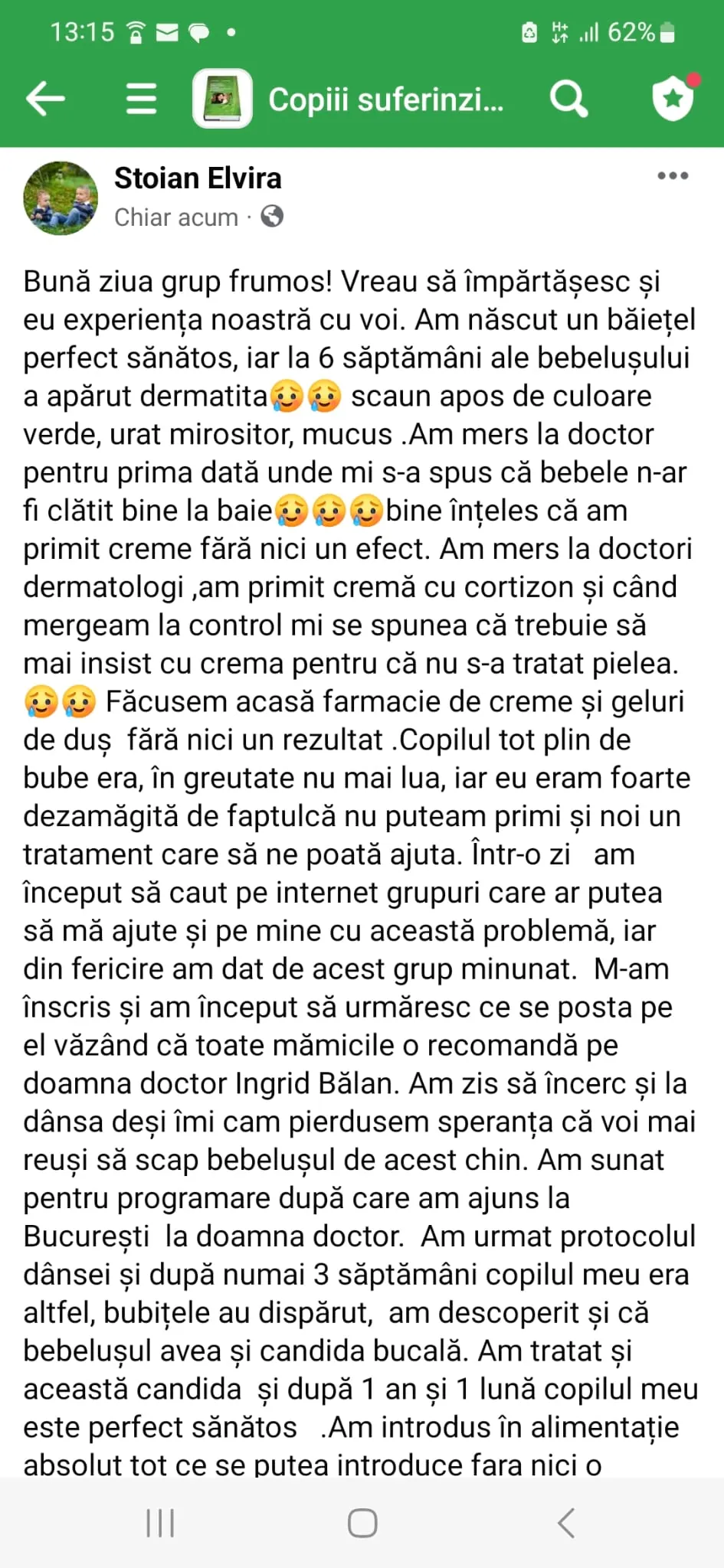Open the post's three-dot options menu
Image resolution: width=724 pixels, height=1568 pixels.
pos(673,176)
